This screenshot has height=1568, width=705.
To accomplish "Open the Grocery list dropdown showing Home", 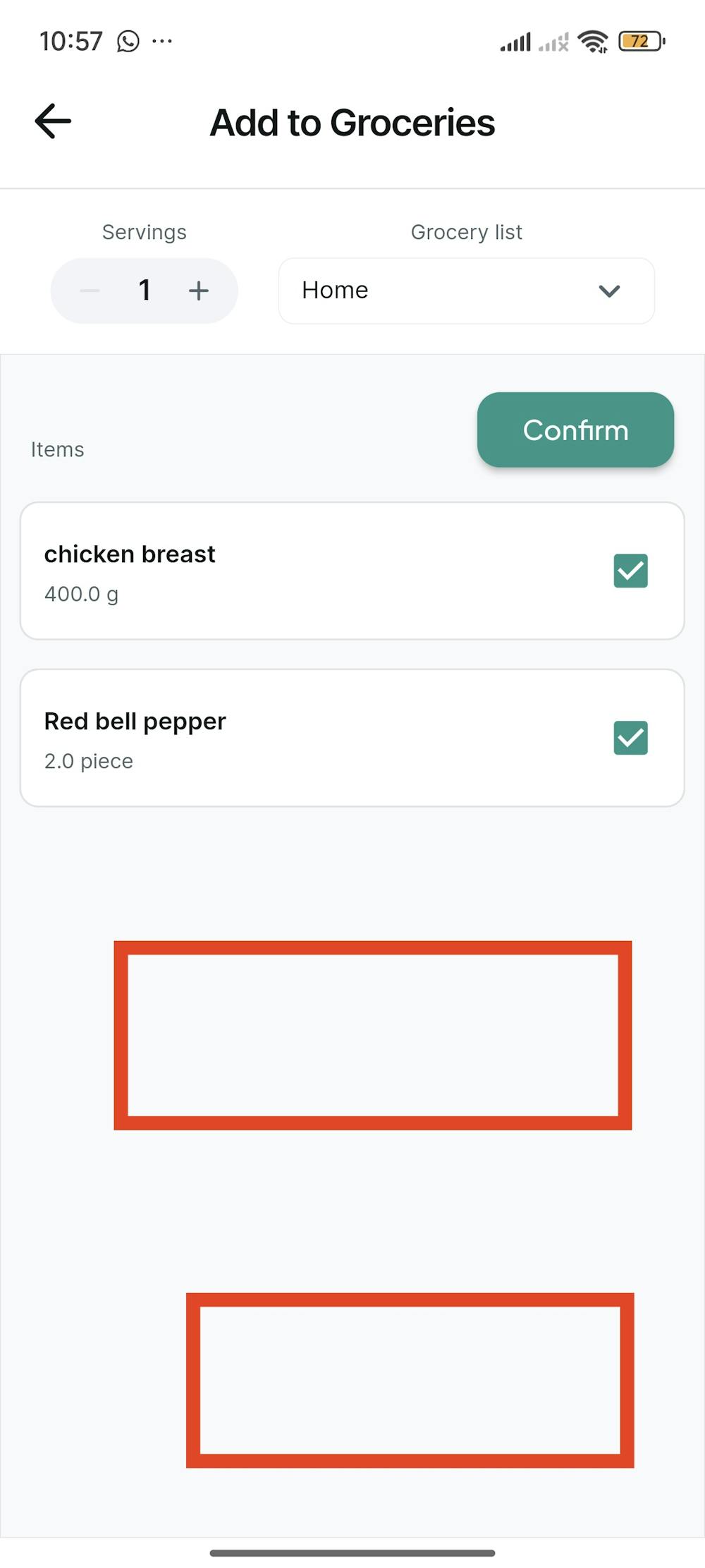I will (466, 291).
